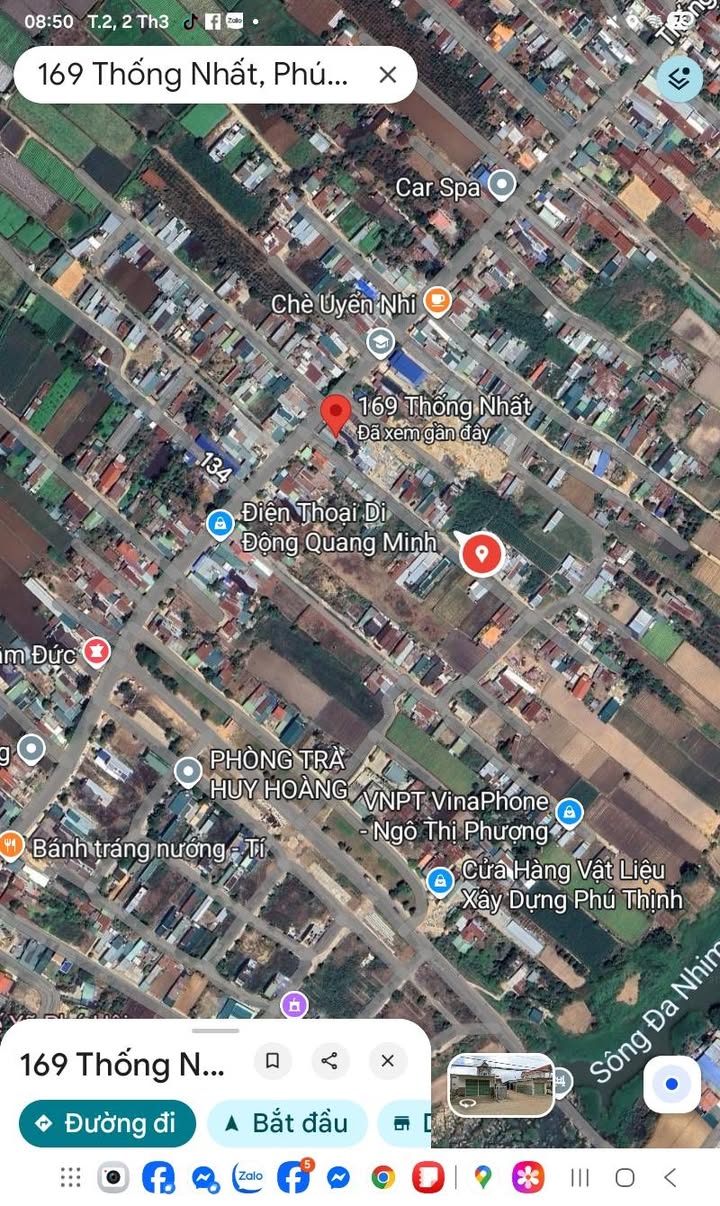Open PHÒNG TRÀ HUY HOÀNG place marker
Image resolution: width=720 pixels, height=1206 pixels.
pos(188,771)
